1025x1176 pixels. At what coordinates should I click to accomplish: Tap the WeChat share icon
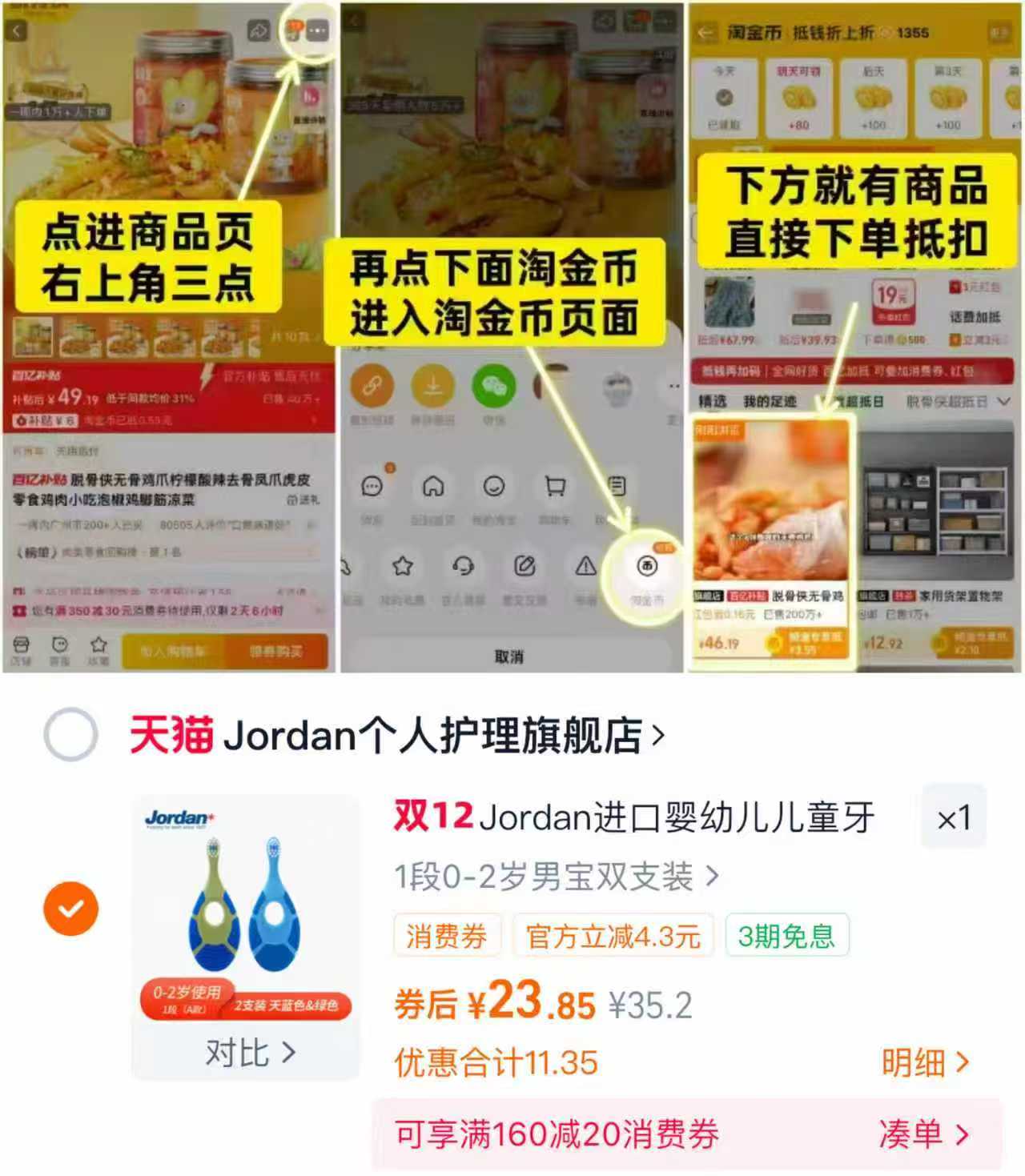[x=496, y=386]
